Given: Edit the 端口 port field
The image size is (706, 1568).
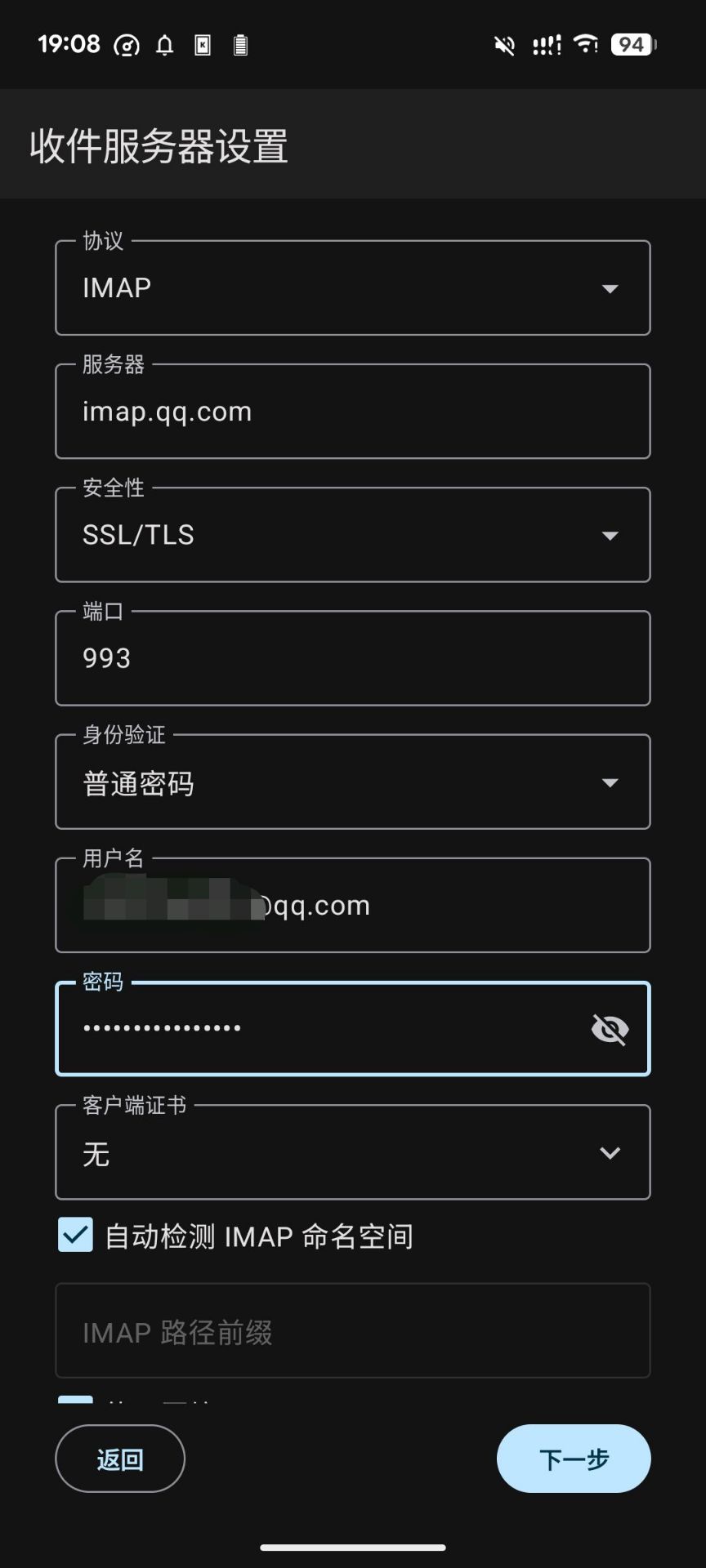Looking at the screenshot, I should (352, 658).
